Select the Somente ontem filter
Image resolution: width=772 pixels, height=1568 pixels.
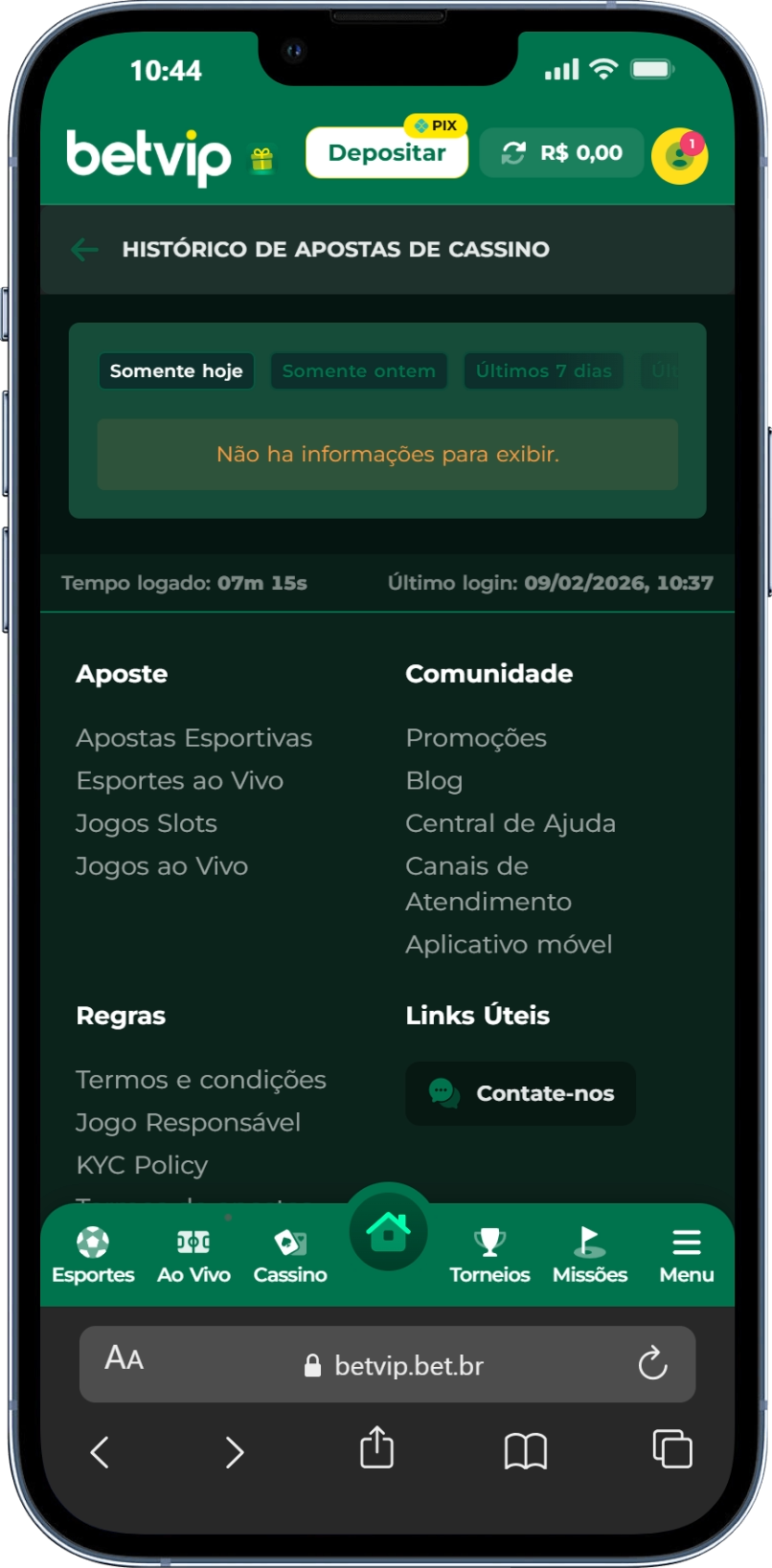pos(358,371)
